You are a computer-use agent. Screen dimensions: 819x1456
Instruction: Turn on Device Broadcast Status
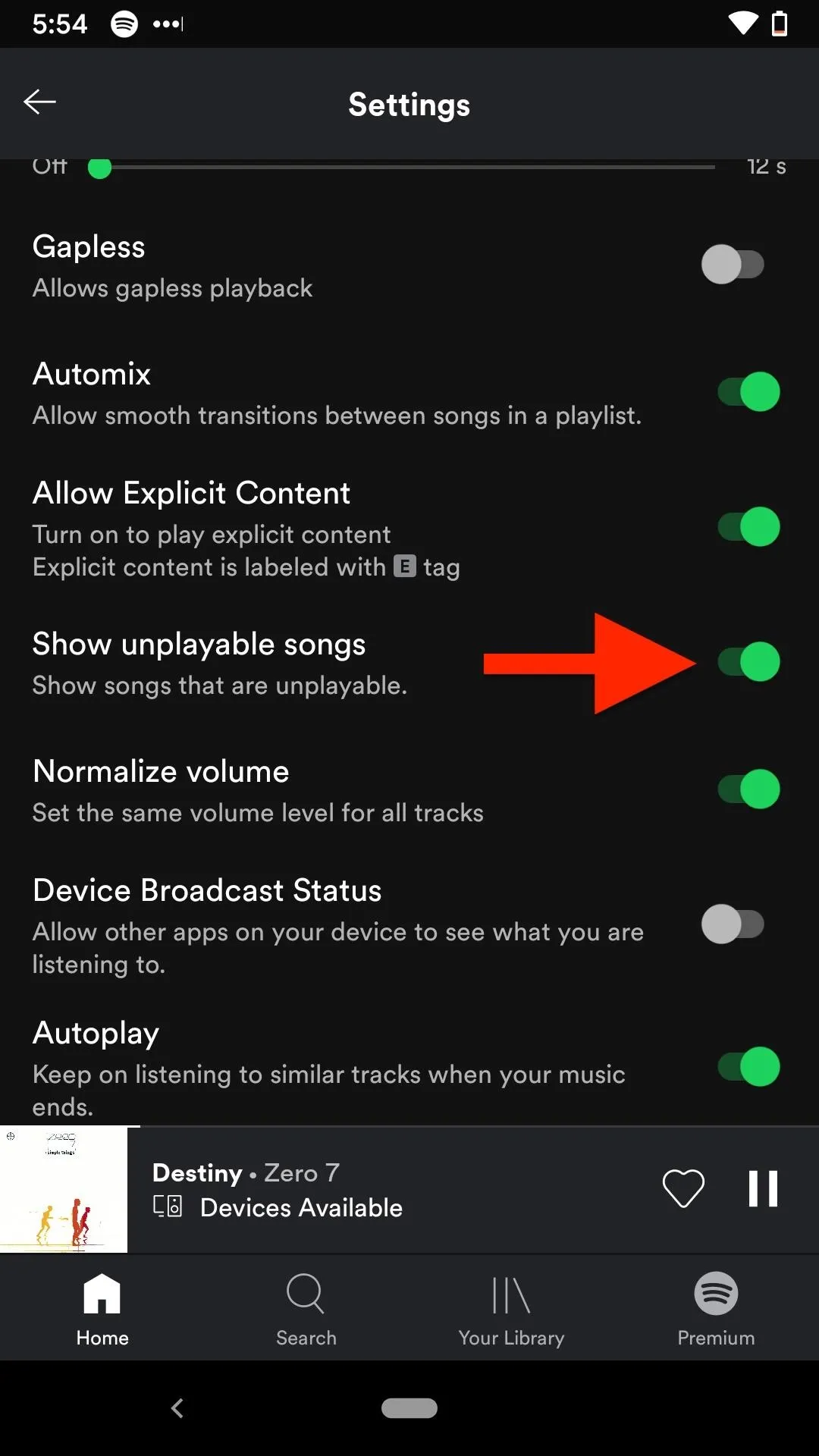[x=733, y=924]
